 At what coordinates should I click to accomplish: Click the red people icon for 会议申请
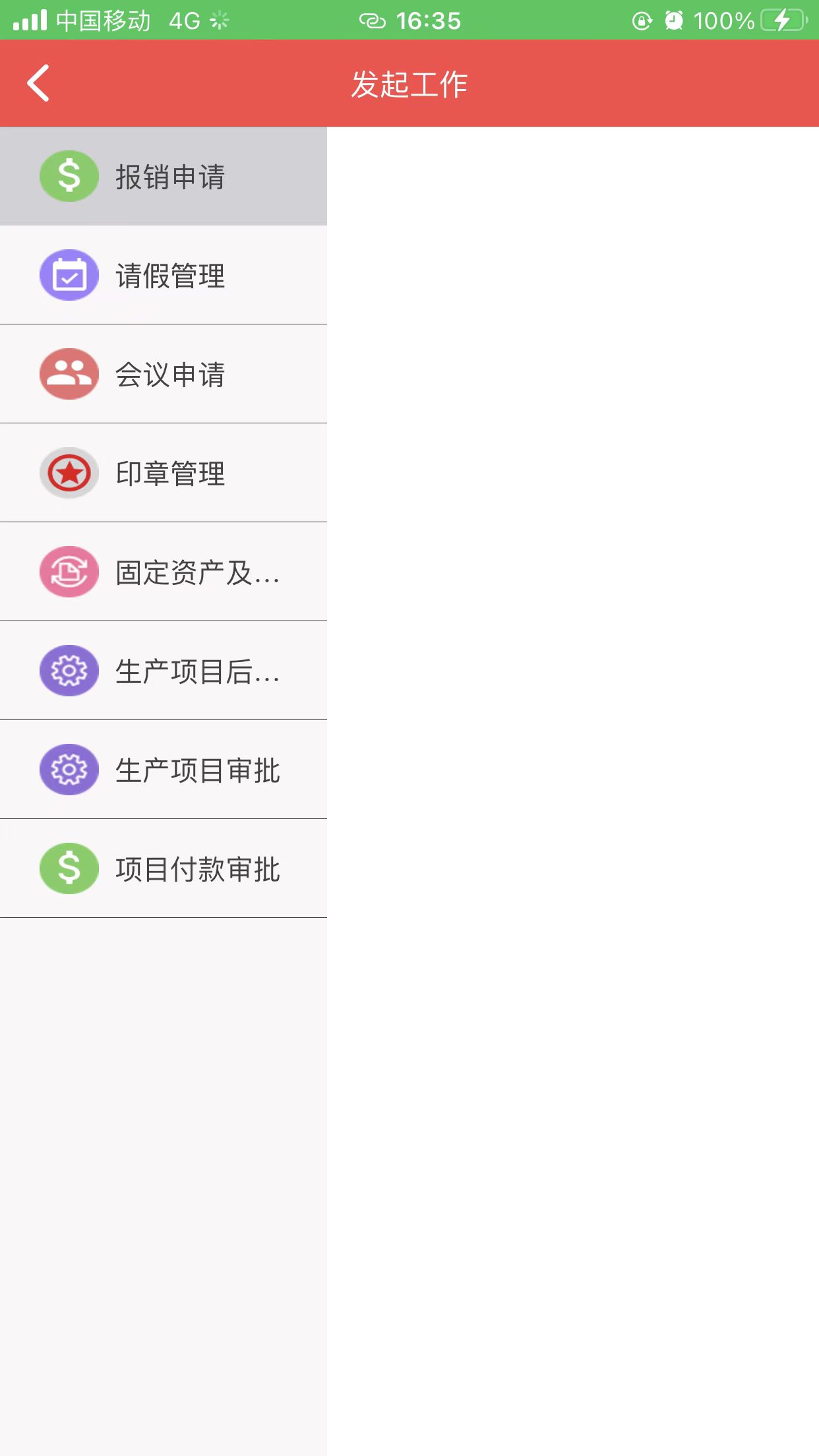tap(69, 374)
